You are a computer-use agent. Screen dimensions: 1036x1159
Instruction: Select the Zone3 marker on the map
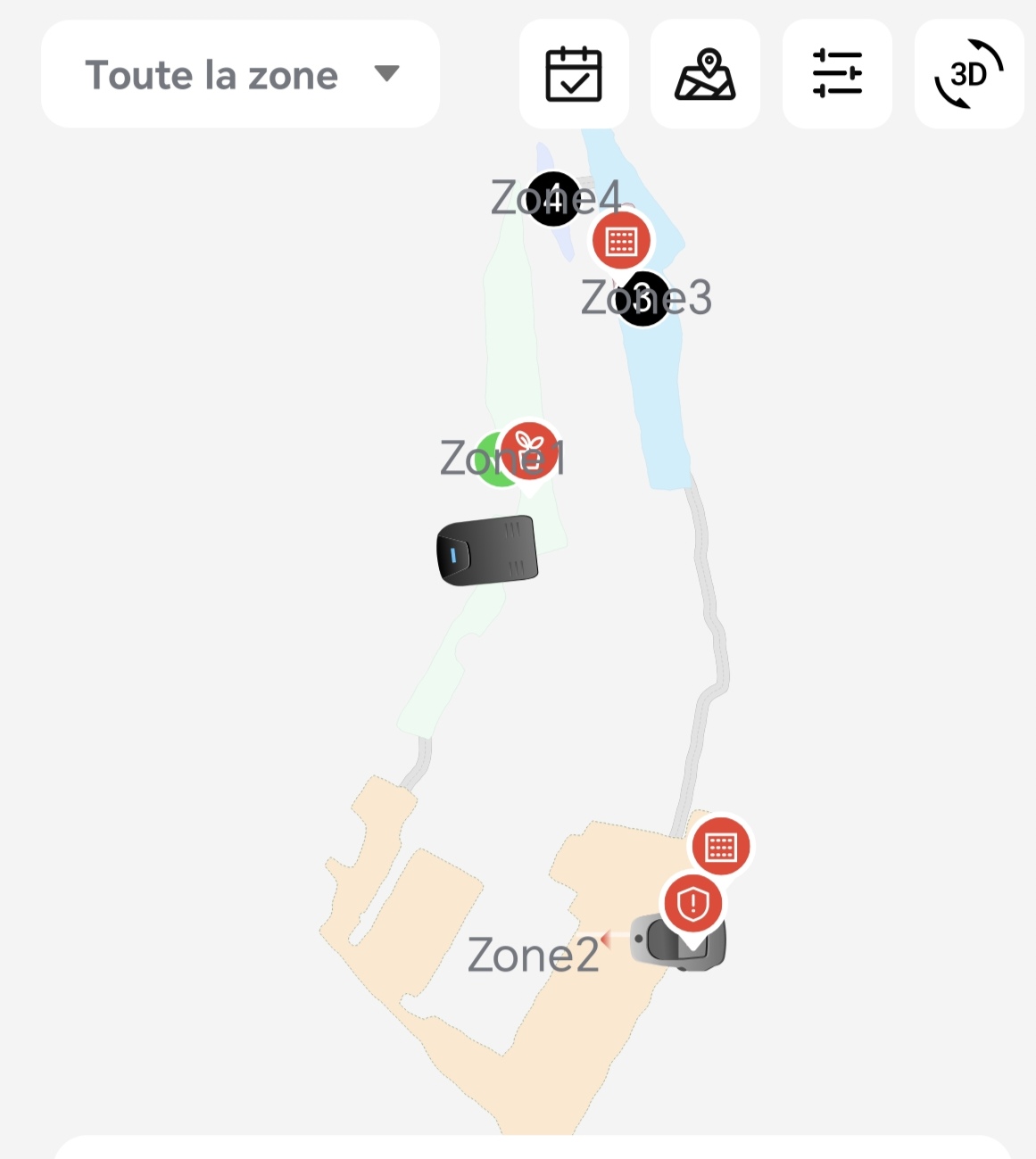point(643,299)
